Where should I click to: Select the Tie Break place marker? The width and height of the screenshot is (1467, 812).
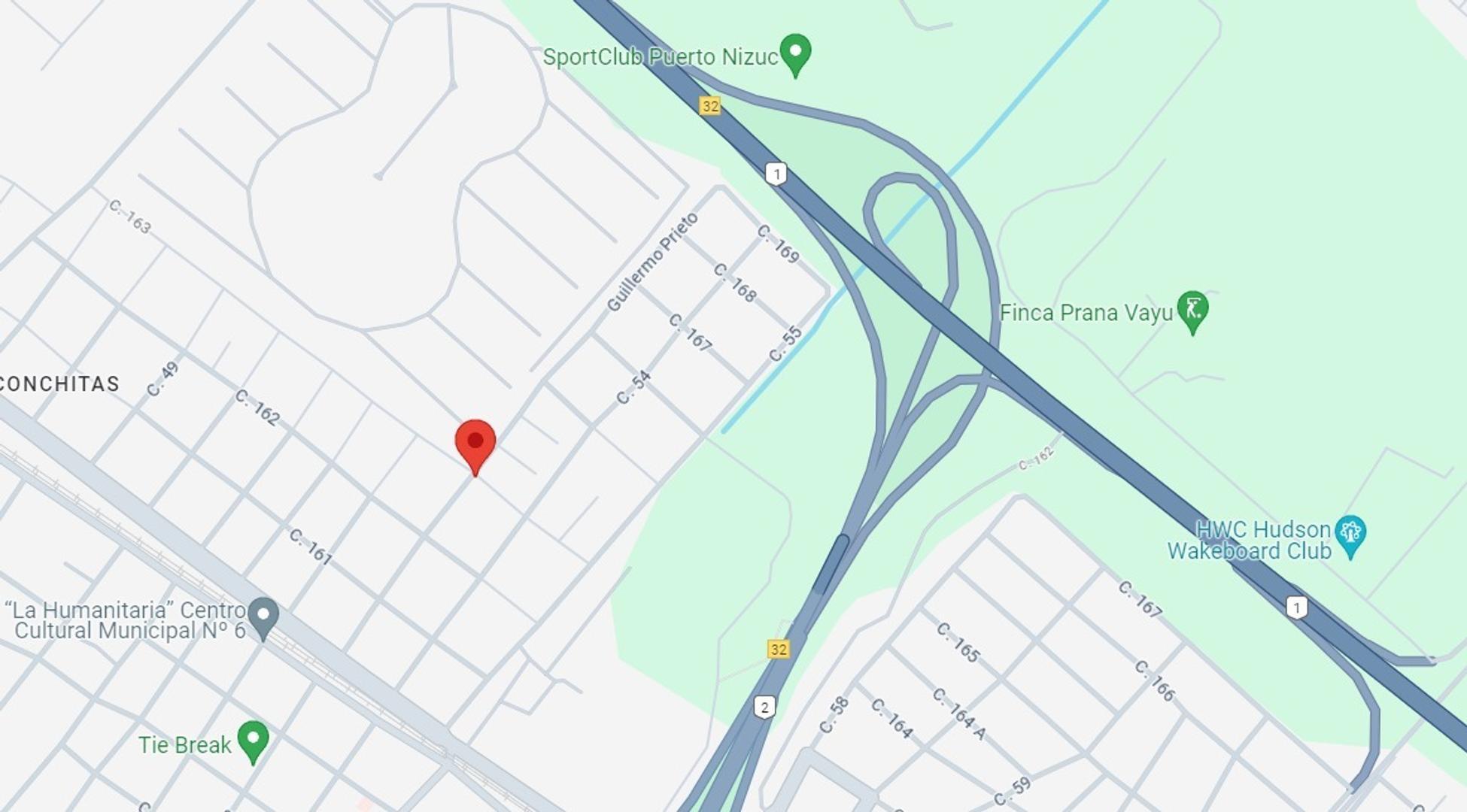pyautogui.click(x=254, y=740)
